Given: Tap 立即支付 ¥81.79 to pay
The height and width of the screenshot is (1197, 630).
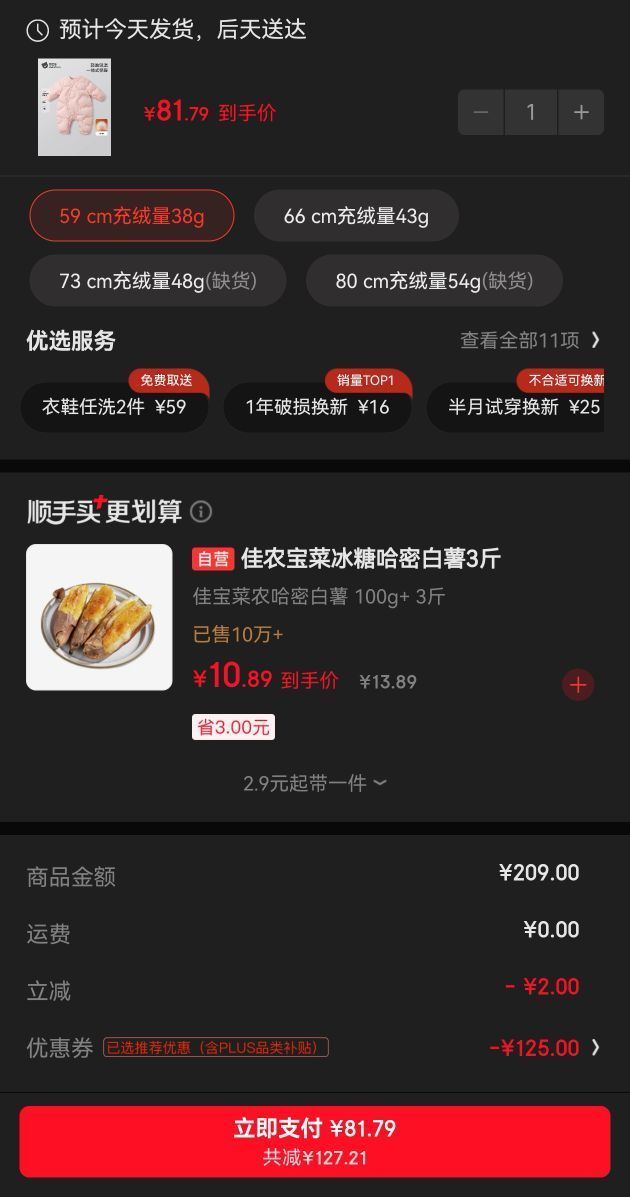Looking at the screenshot, I should pyautogui.click(x=315, y=1141).
